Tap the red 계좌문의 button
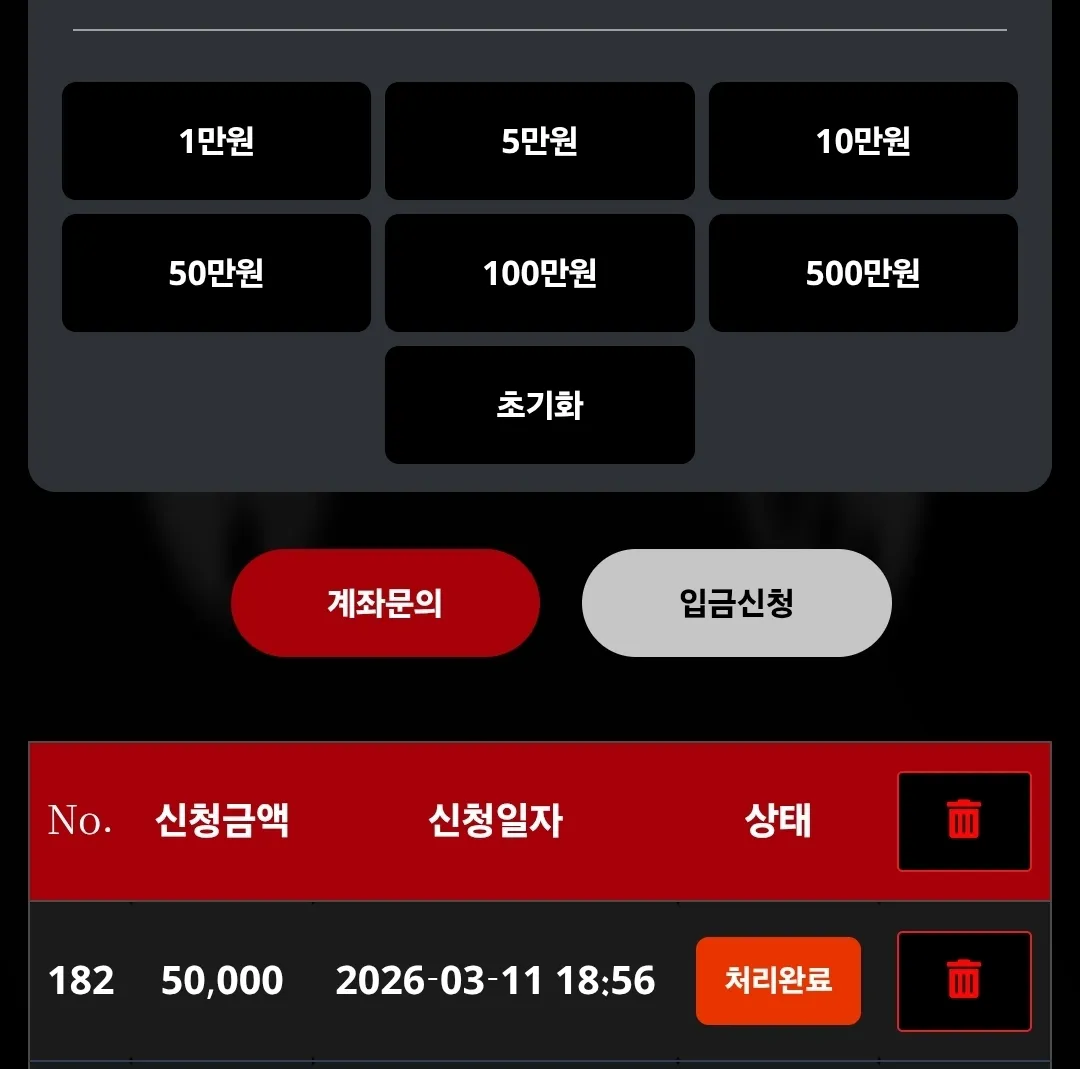The width and height of the screenshot is (1080, 1069). tap(385, 603)
